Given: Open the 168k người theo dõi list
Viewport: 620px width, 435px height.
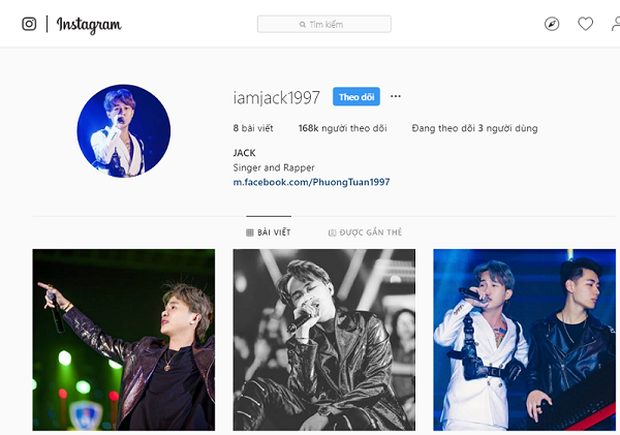Looking at the screenshot, I should tap(343, 128).
